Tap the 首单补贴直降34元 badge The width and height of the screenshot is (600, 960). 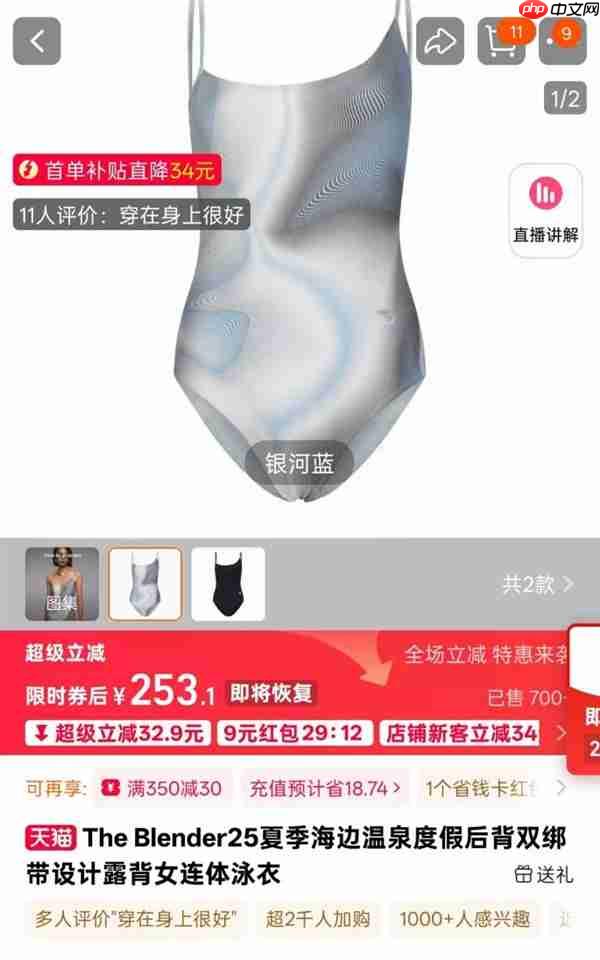pos(117,170)
